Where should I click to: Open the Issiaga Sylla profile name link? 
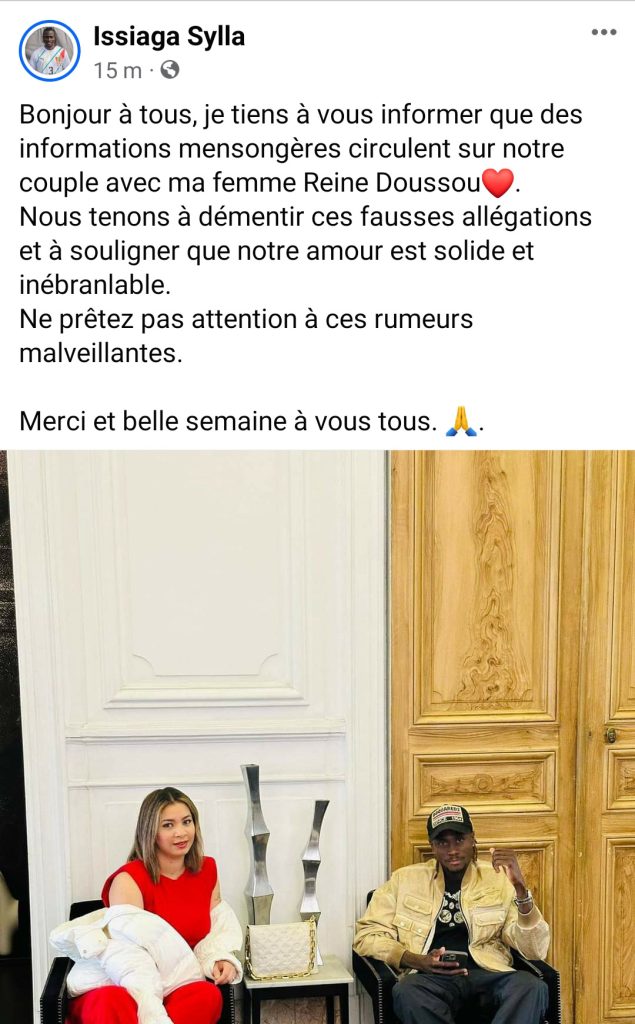point(168,37)
